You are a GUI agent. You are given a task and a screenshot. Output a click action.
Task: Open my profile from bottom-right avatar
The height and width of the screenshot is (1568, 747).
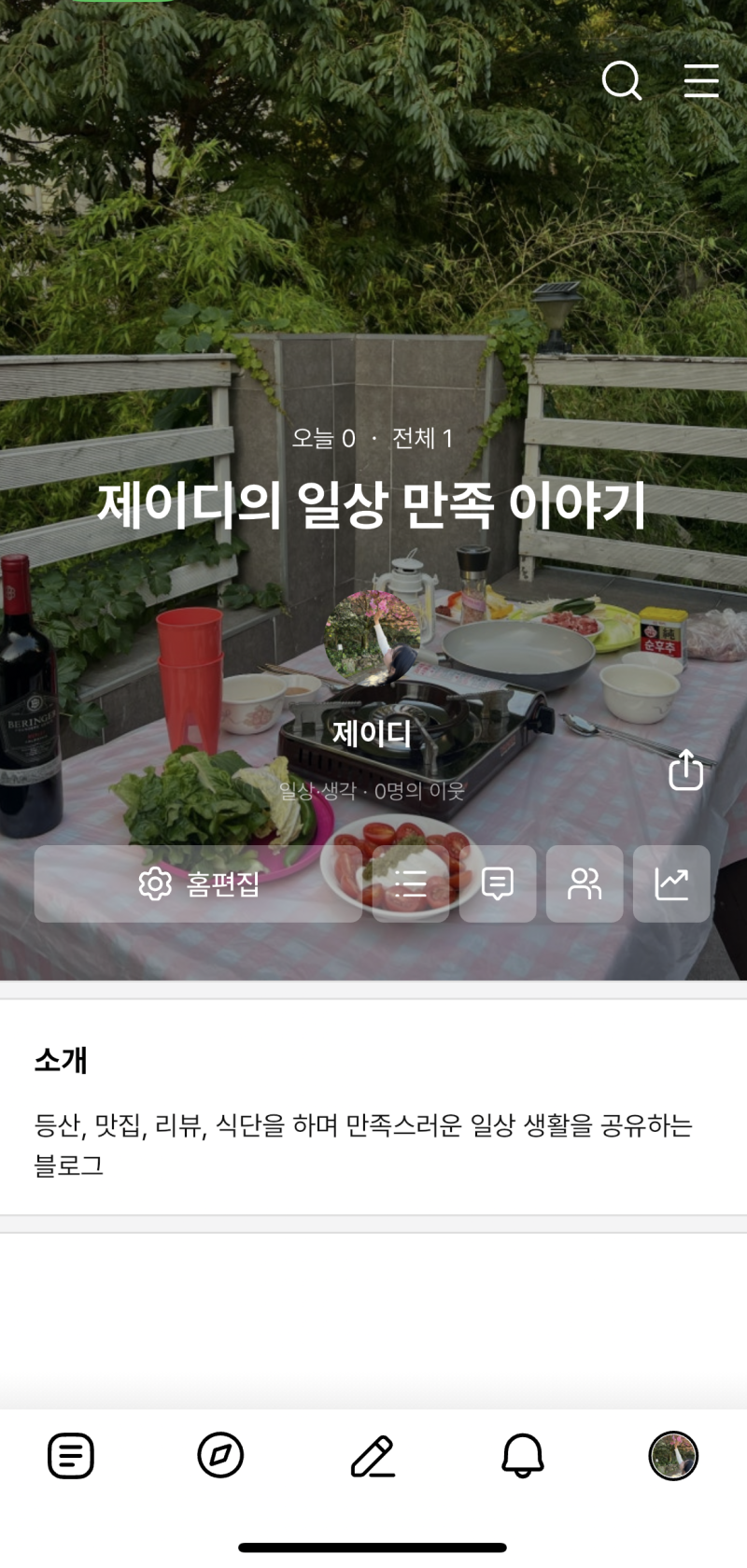[x=674, y=1454]
